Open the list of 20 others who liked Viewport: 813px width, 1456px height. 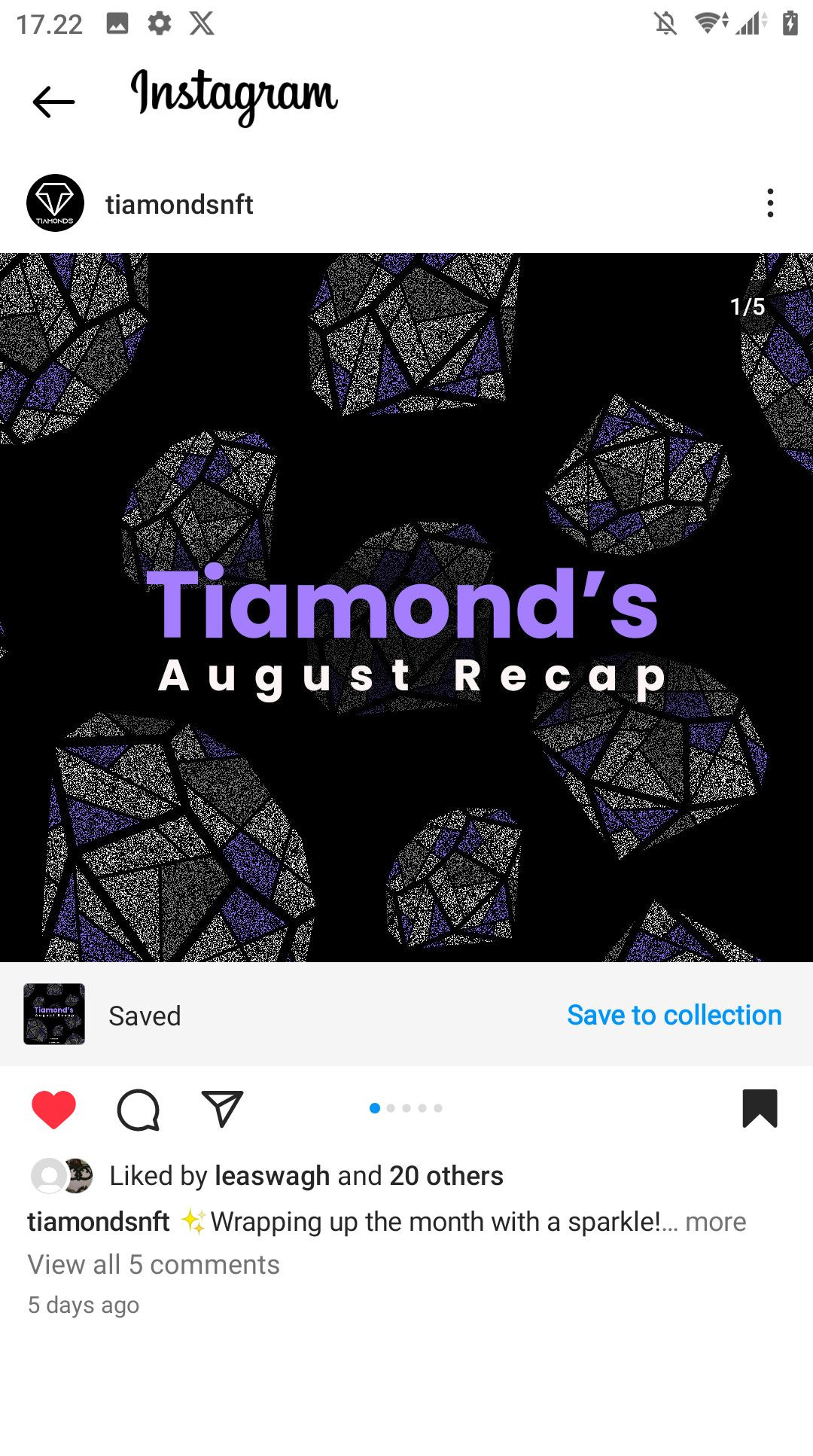pyautogui.click(x=446, y=1176)
